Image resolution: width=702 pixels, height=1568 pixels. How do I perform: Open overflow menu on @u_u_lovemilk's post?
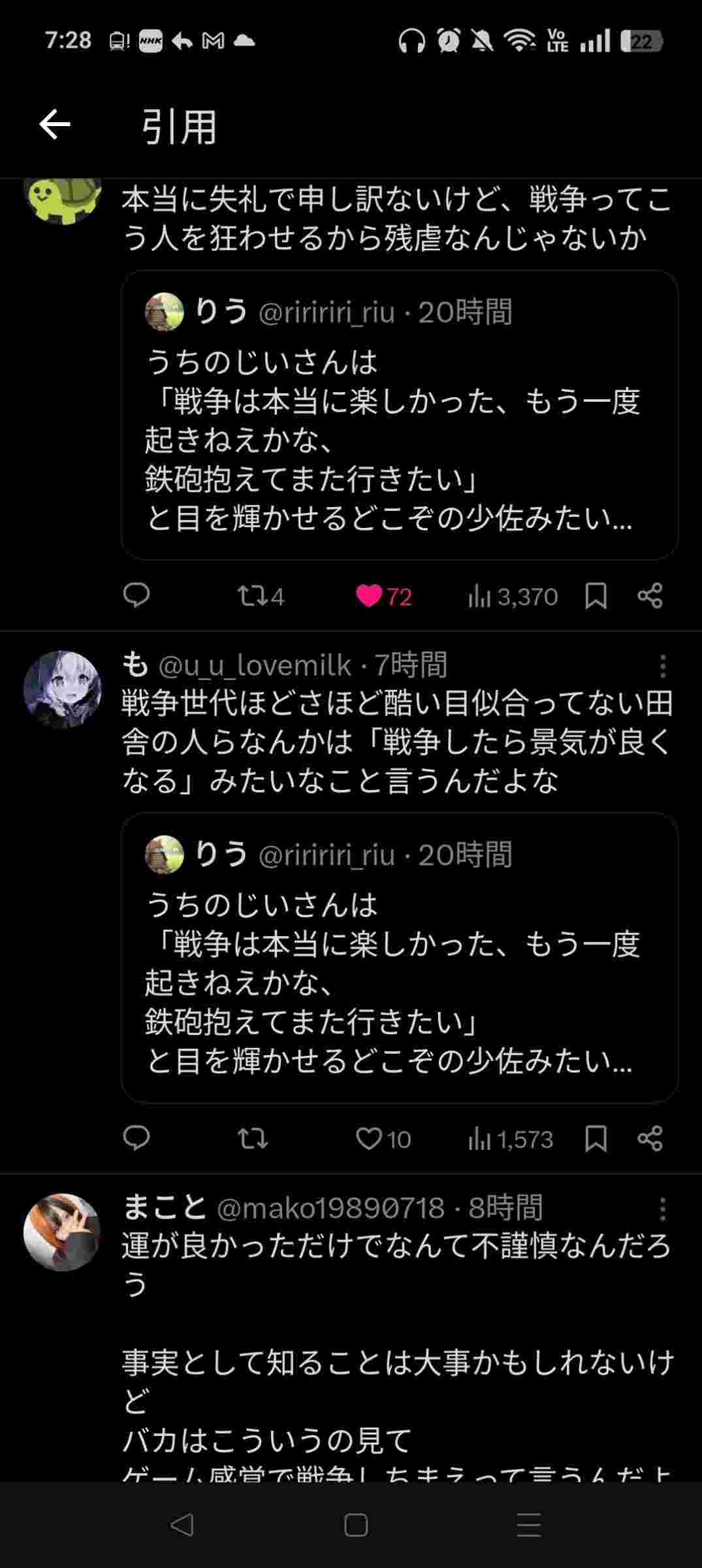coord(662,666)
